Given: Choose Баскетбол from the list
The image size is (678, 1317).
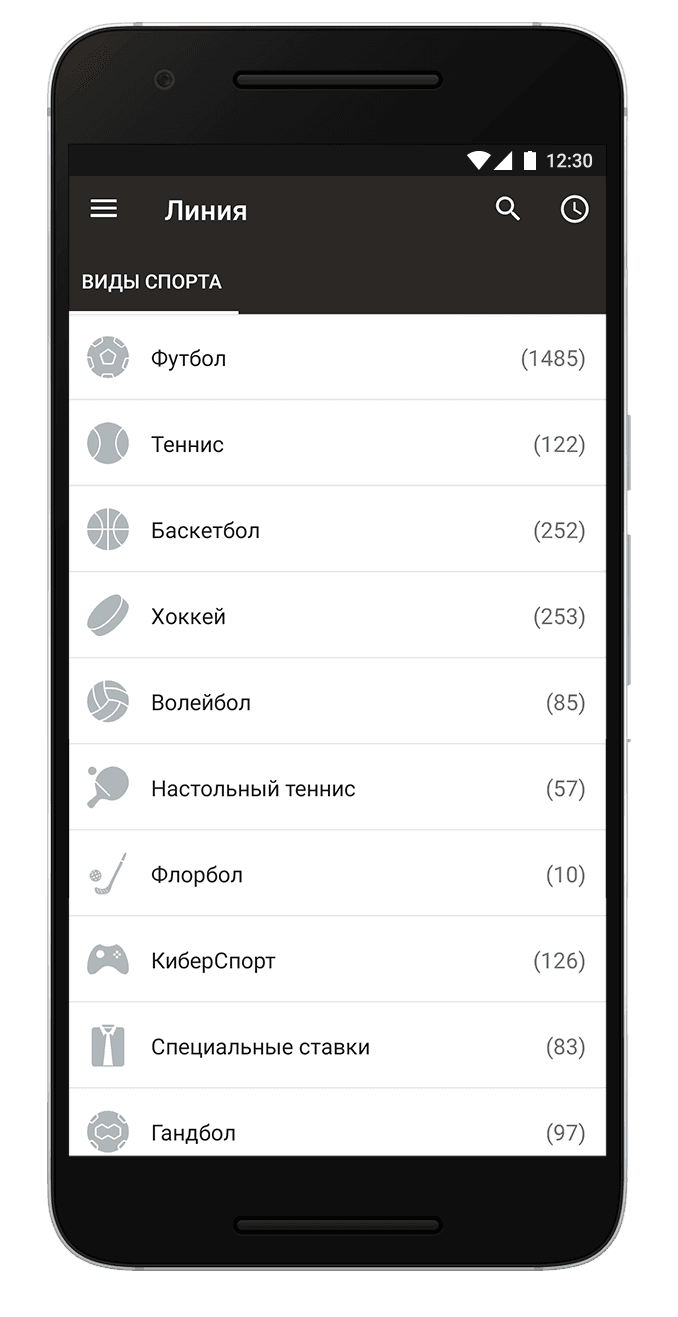Looking at the screenshot, I should coord(337,530).
